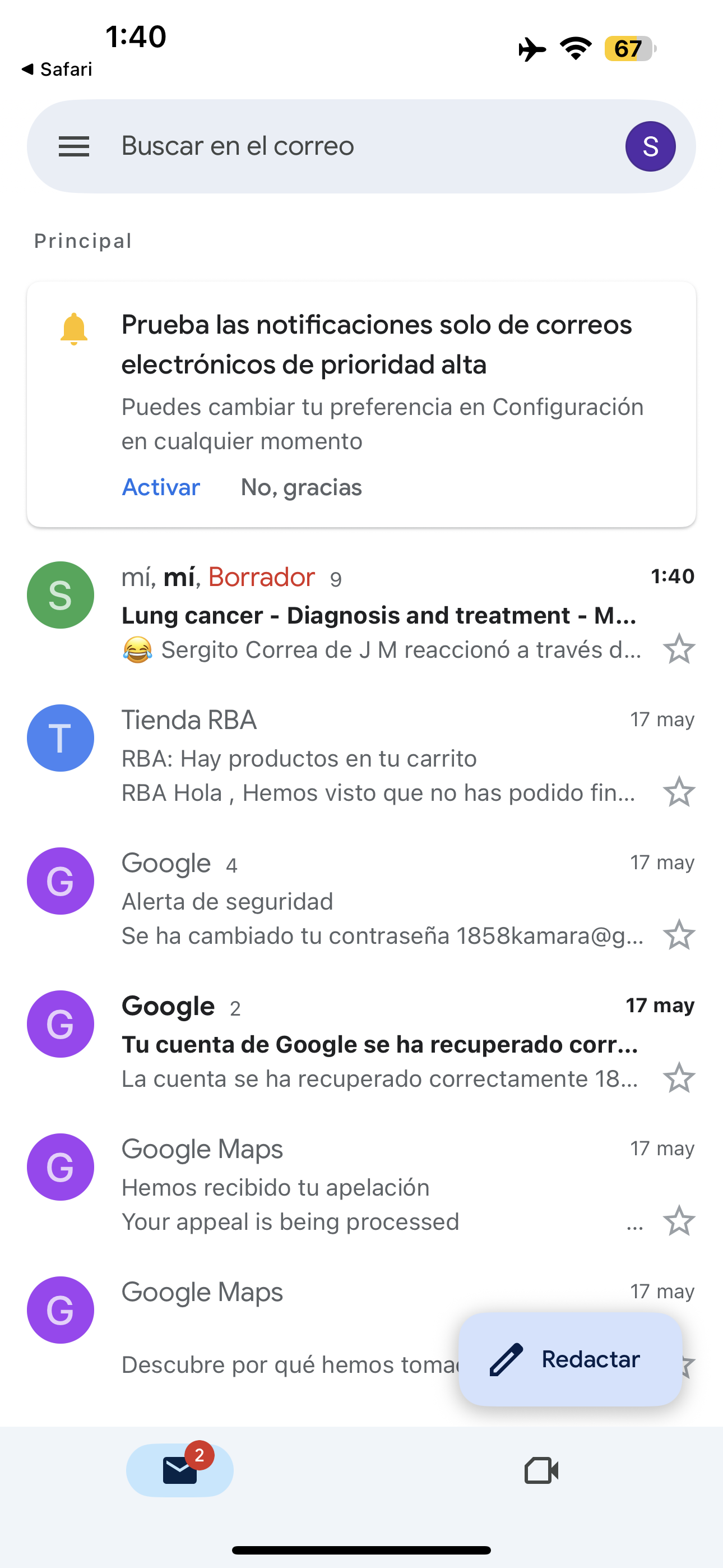Viewport: 723px width, 1568px height.
Task: Compose a new email with Redactar
Action: (x=570, y=1359)
